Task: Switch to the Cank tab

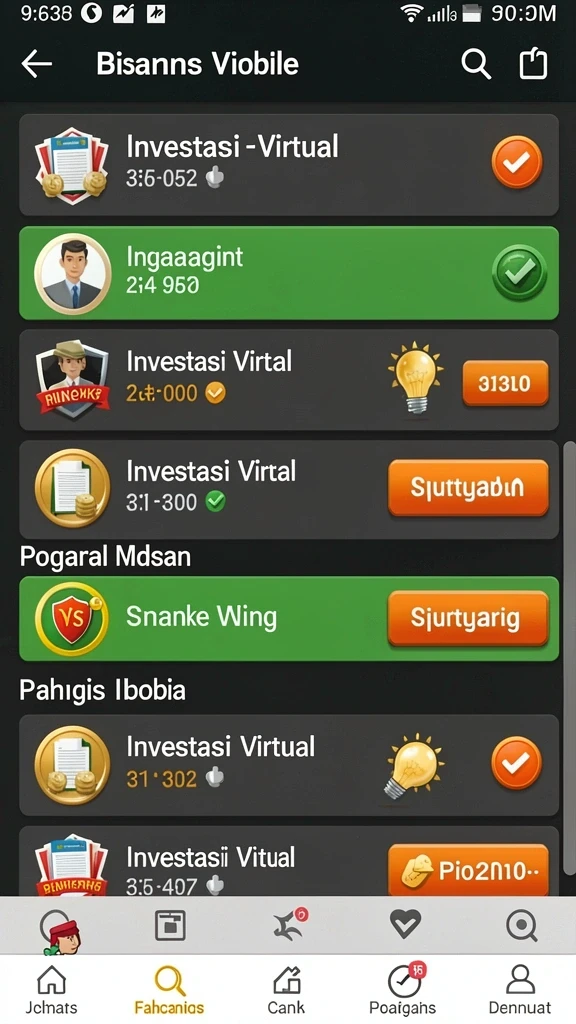Action: coord(286,989)
